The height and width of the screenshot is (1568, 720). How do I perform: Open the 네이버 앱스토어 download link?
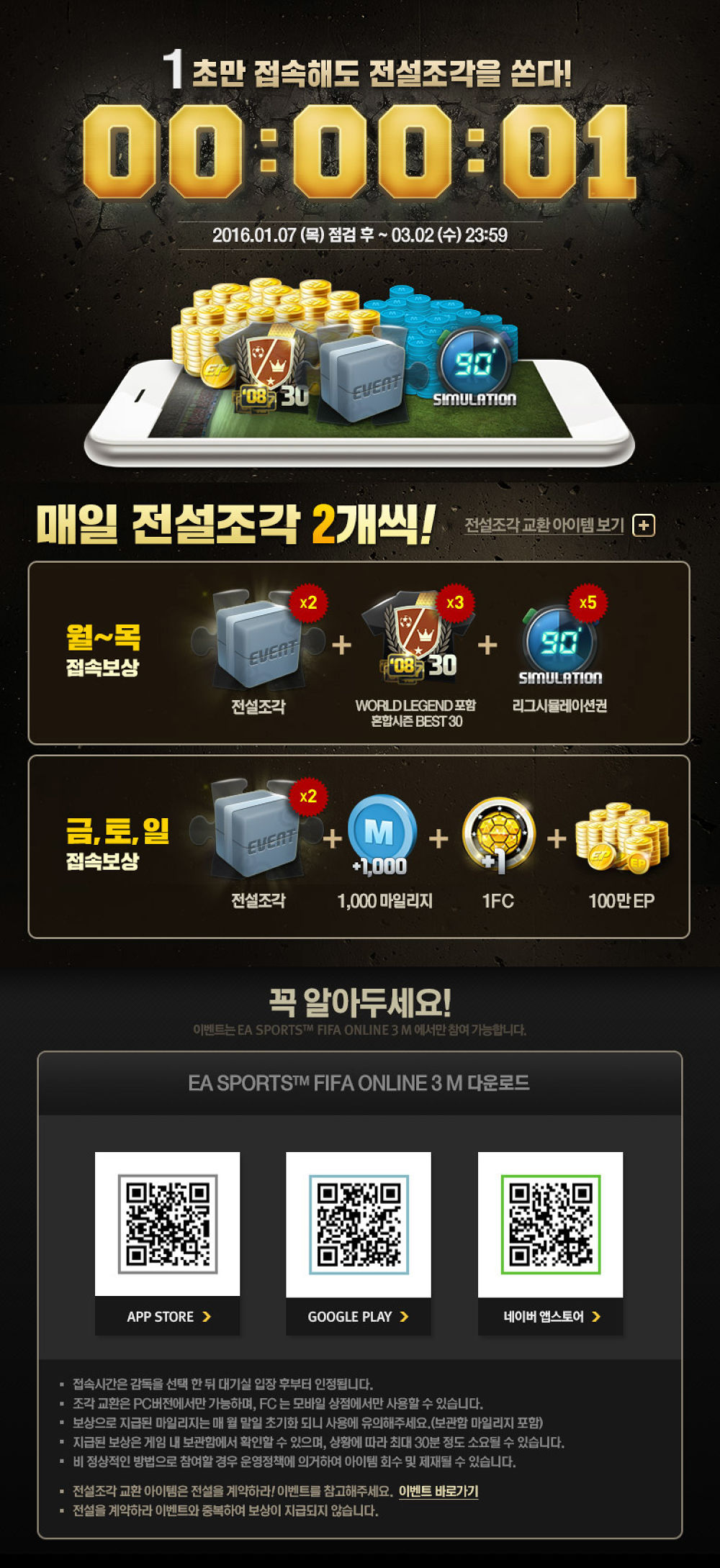[x=551, y=1316]
